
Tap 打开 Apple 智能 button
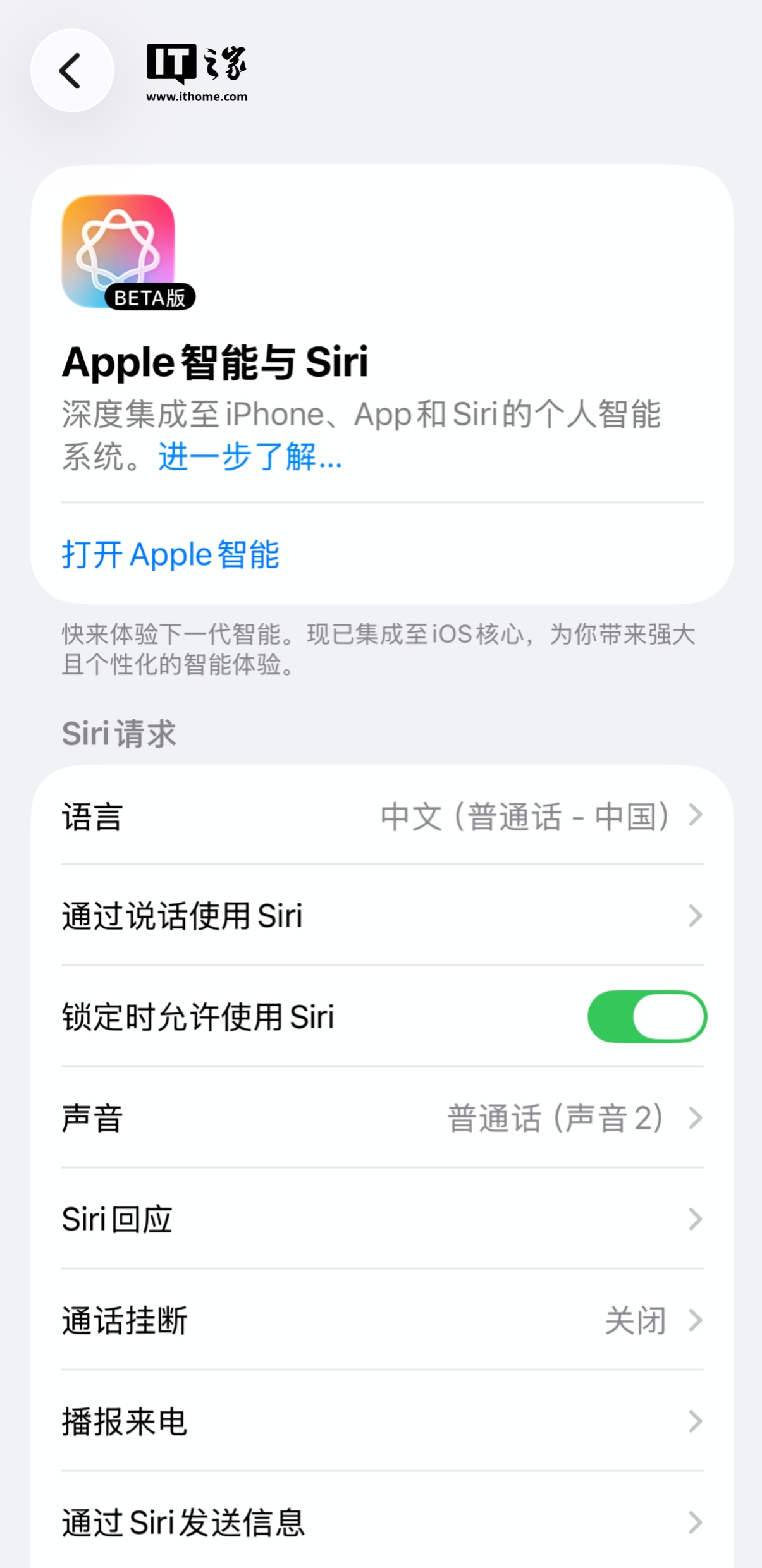click(x=171, y=554)
